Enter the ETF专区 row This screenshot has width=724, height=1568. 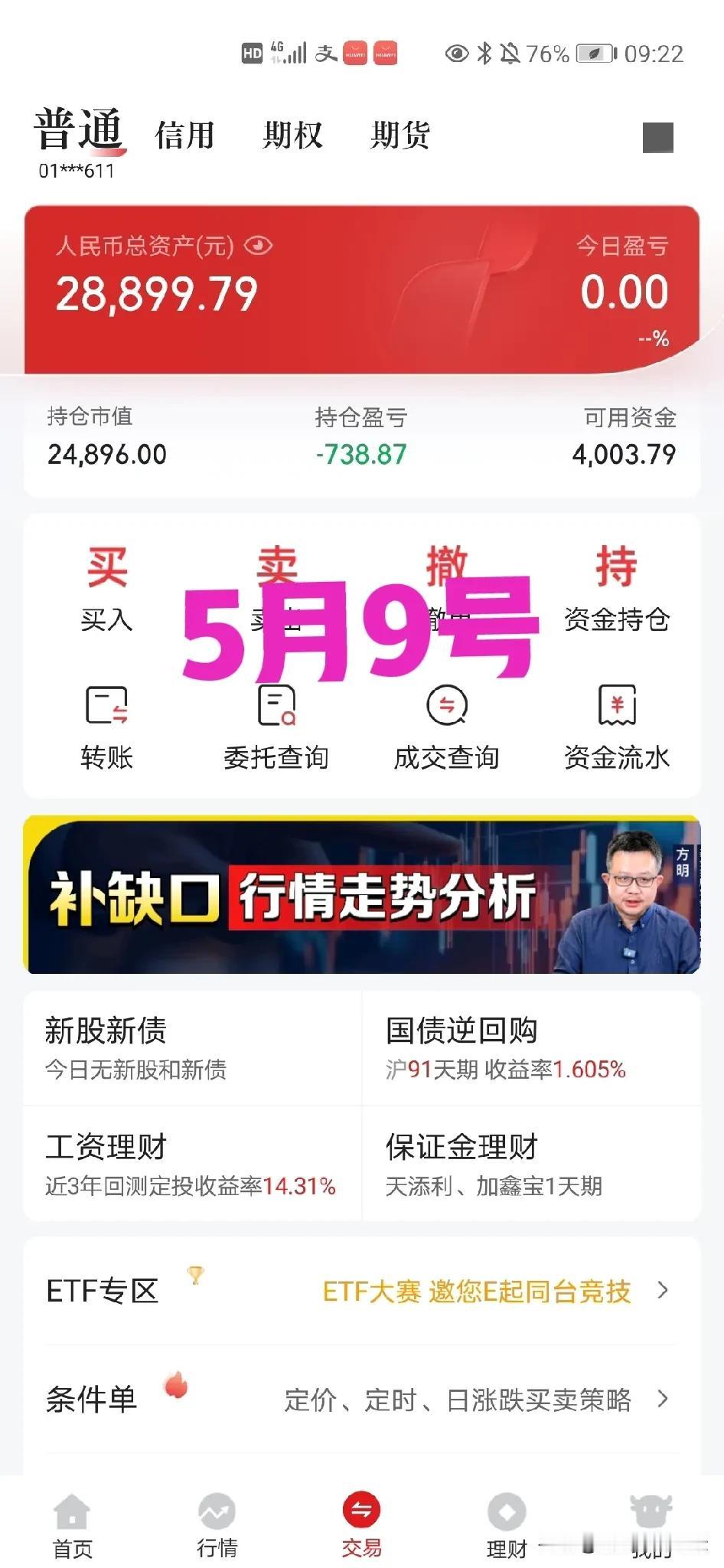362,1291
